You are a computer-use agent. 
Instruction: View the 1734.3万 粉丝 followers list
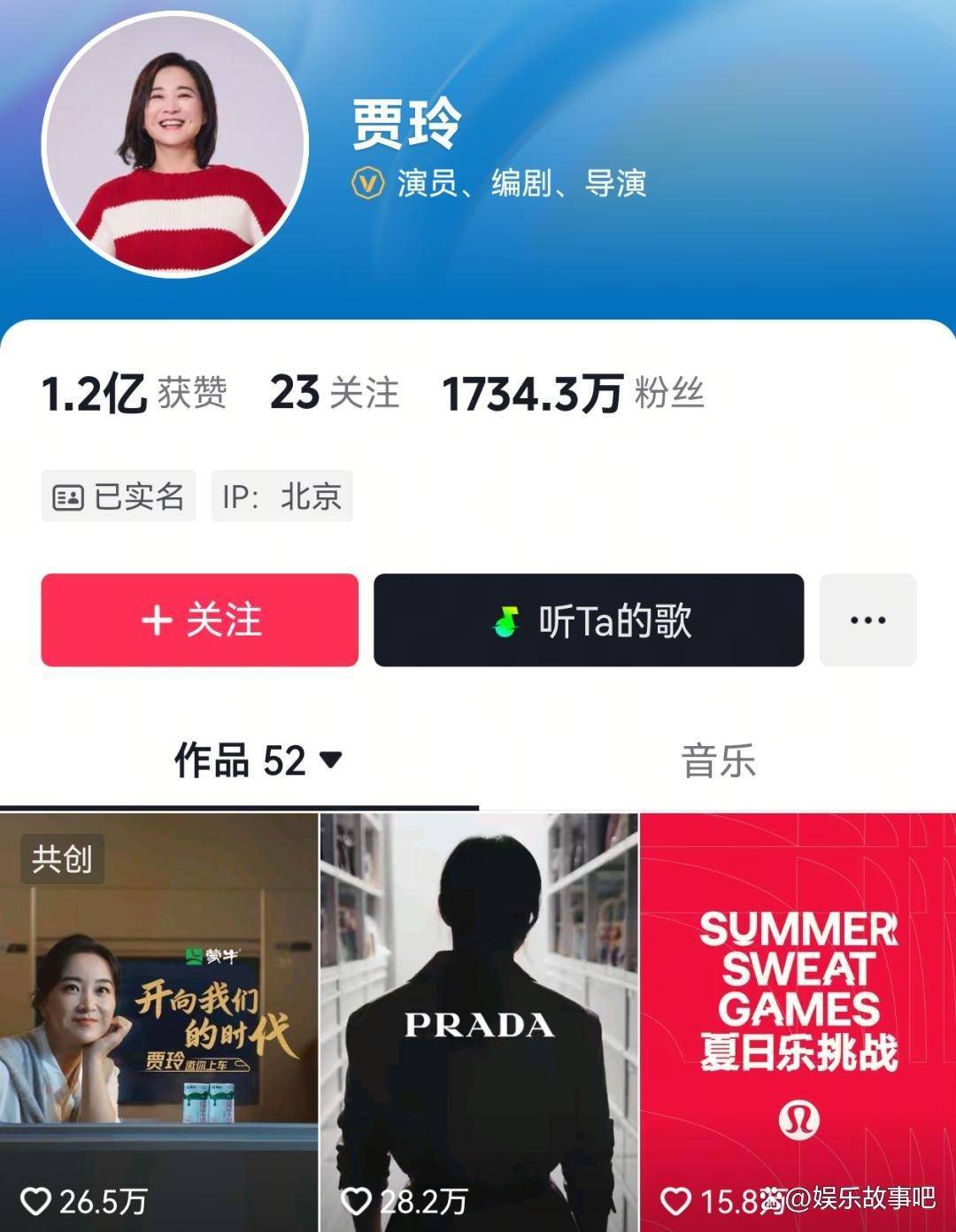(574, 393)
